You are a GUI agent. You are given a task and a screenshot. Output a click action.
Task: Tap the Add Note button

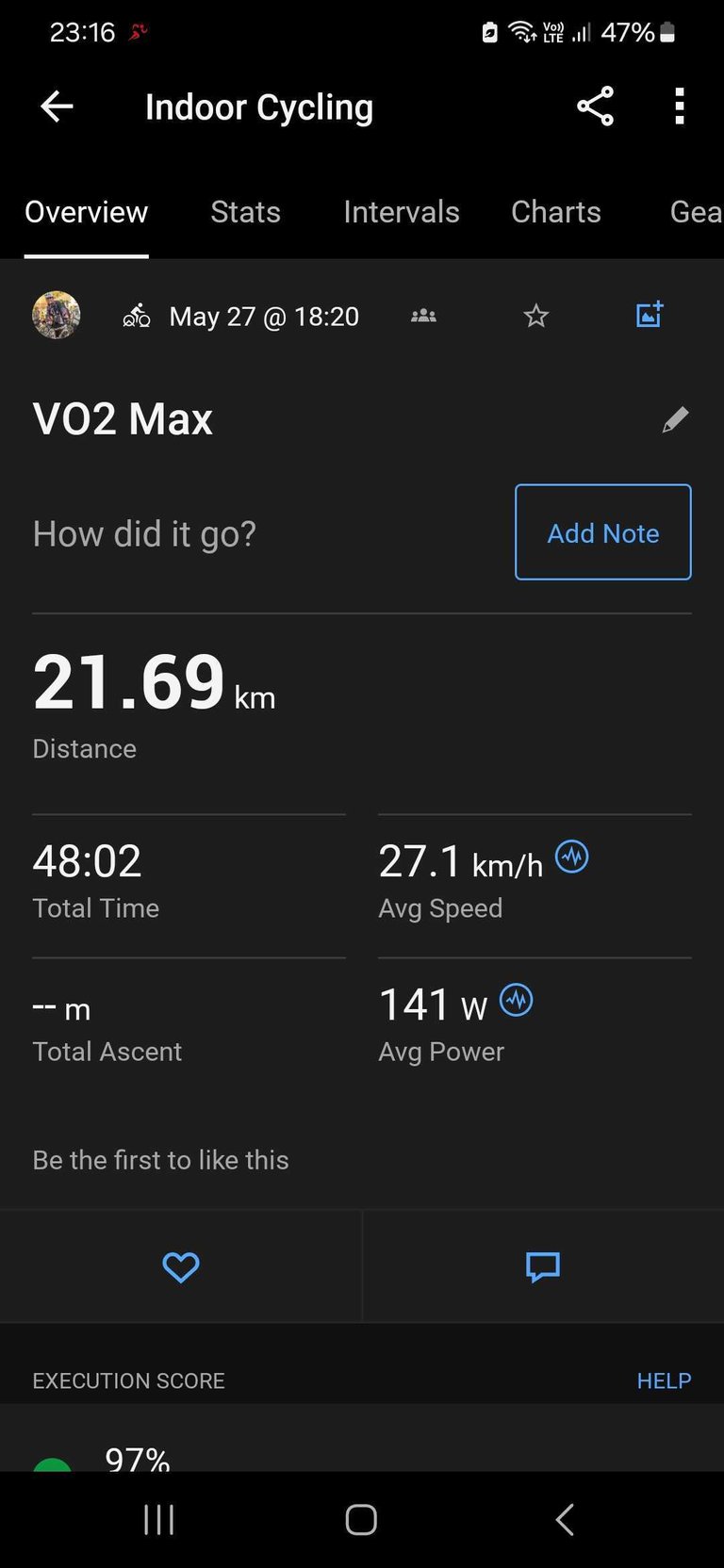tap(602, 532)
